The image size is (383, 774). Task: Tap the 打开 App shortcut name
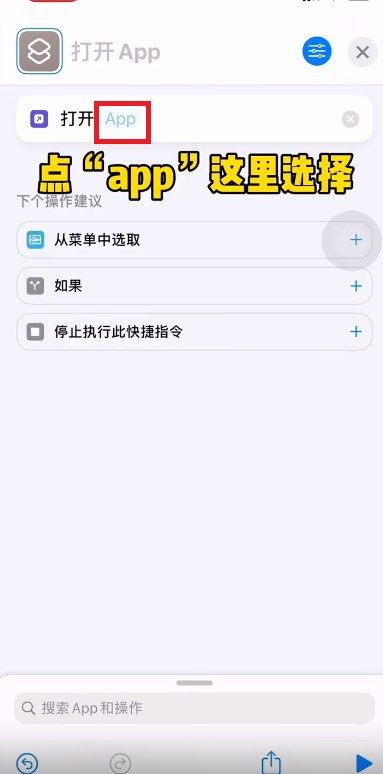[116, 52]
